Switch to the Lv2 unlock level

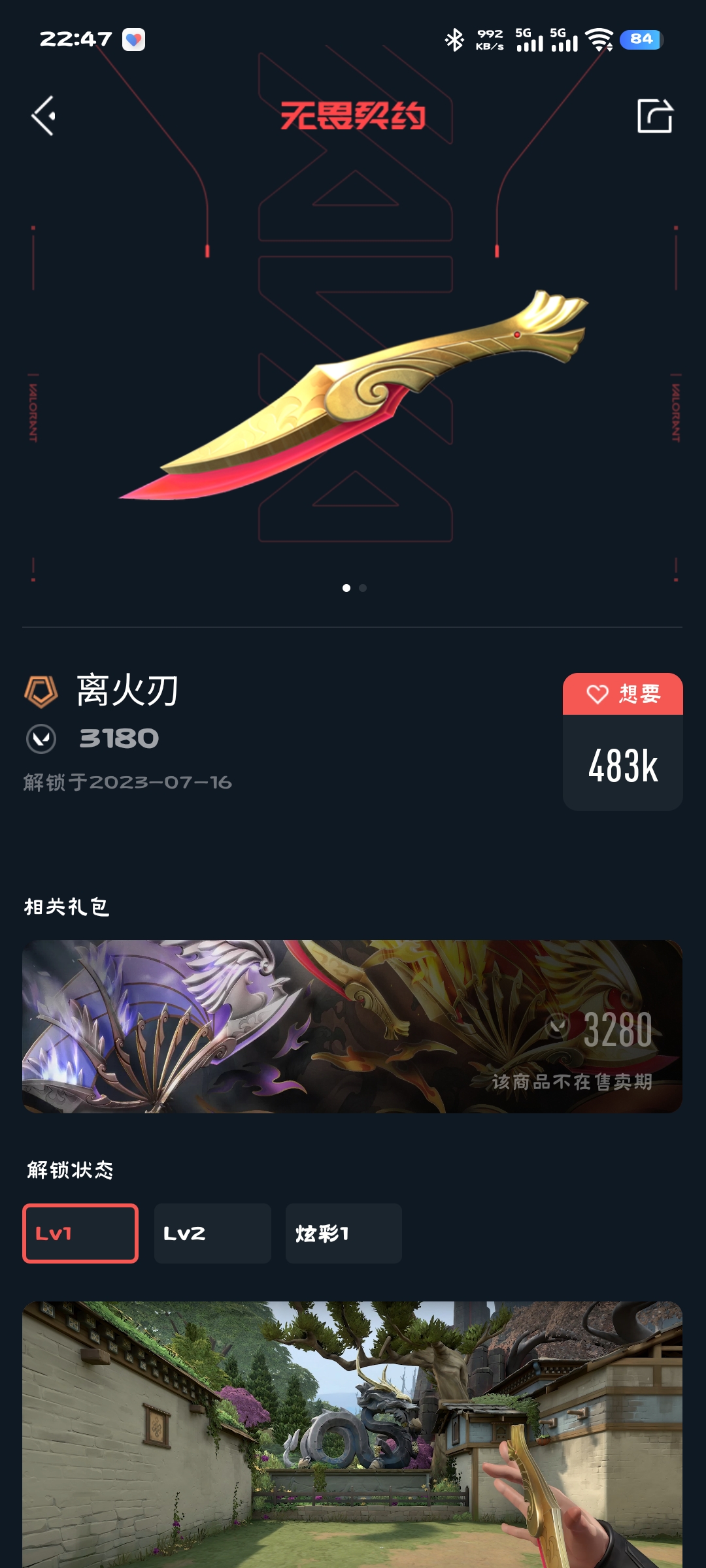(x=212, y=1233)
